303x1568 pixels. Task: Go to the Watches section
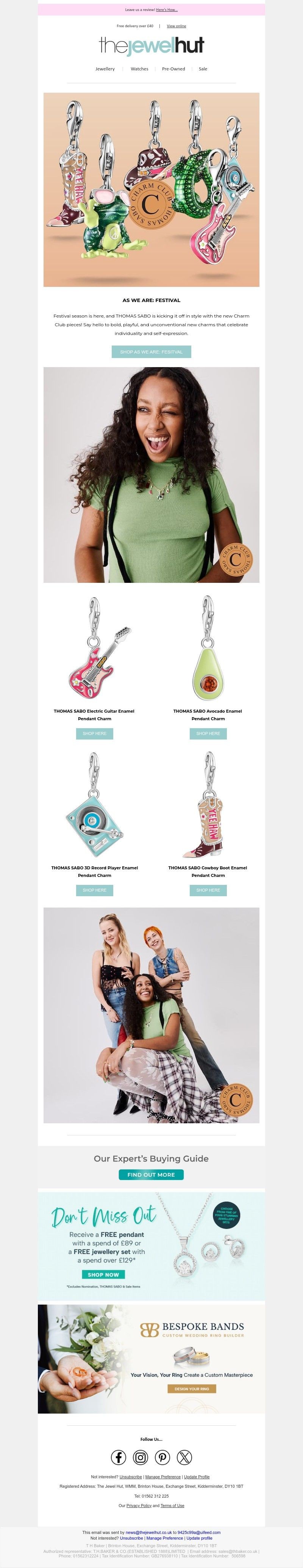pos(139,69)
